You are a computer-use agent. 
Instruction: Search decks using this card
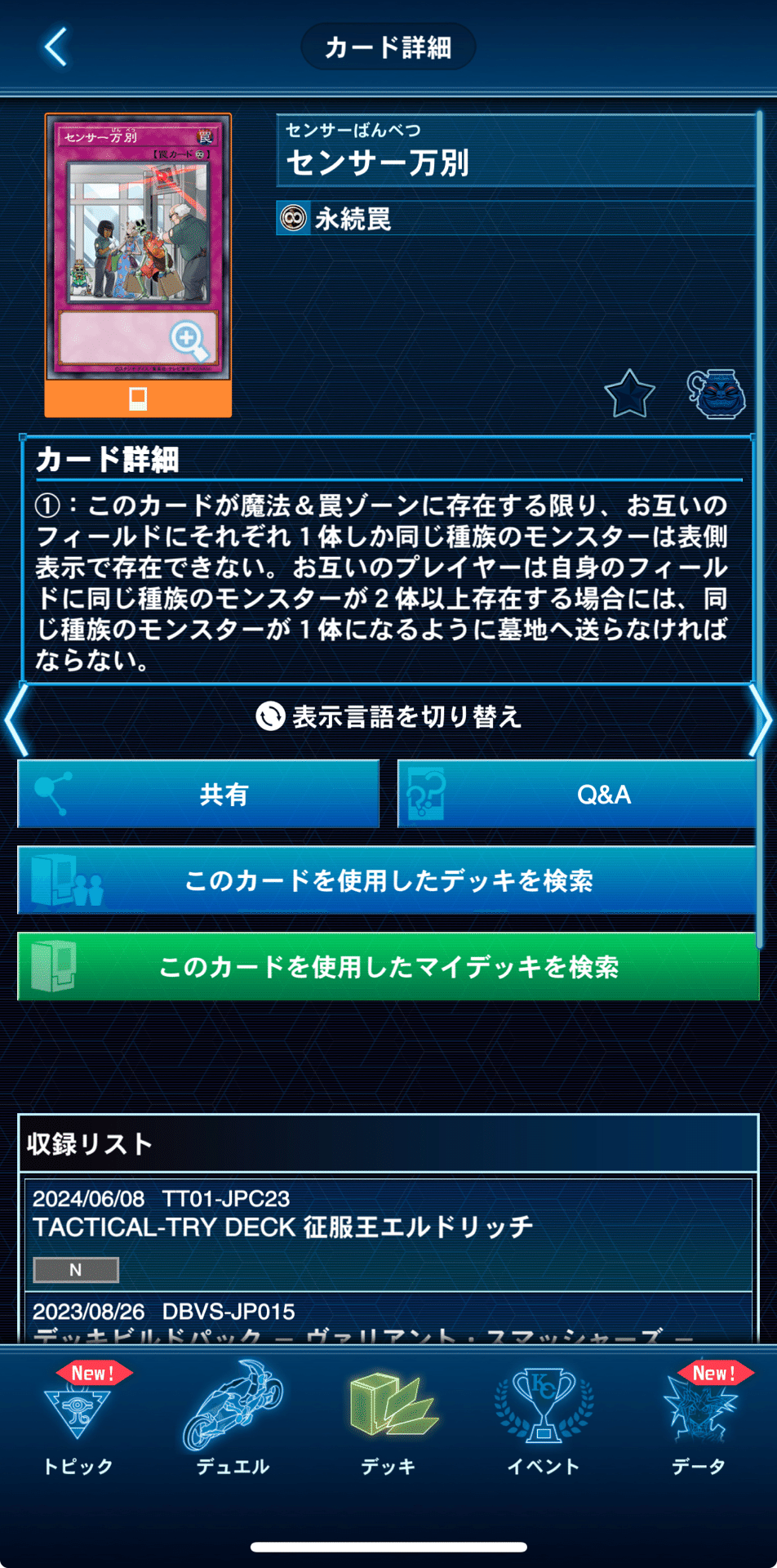(388, 880)
